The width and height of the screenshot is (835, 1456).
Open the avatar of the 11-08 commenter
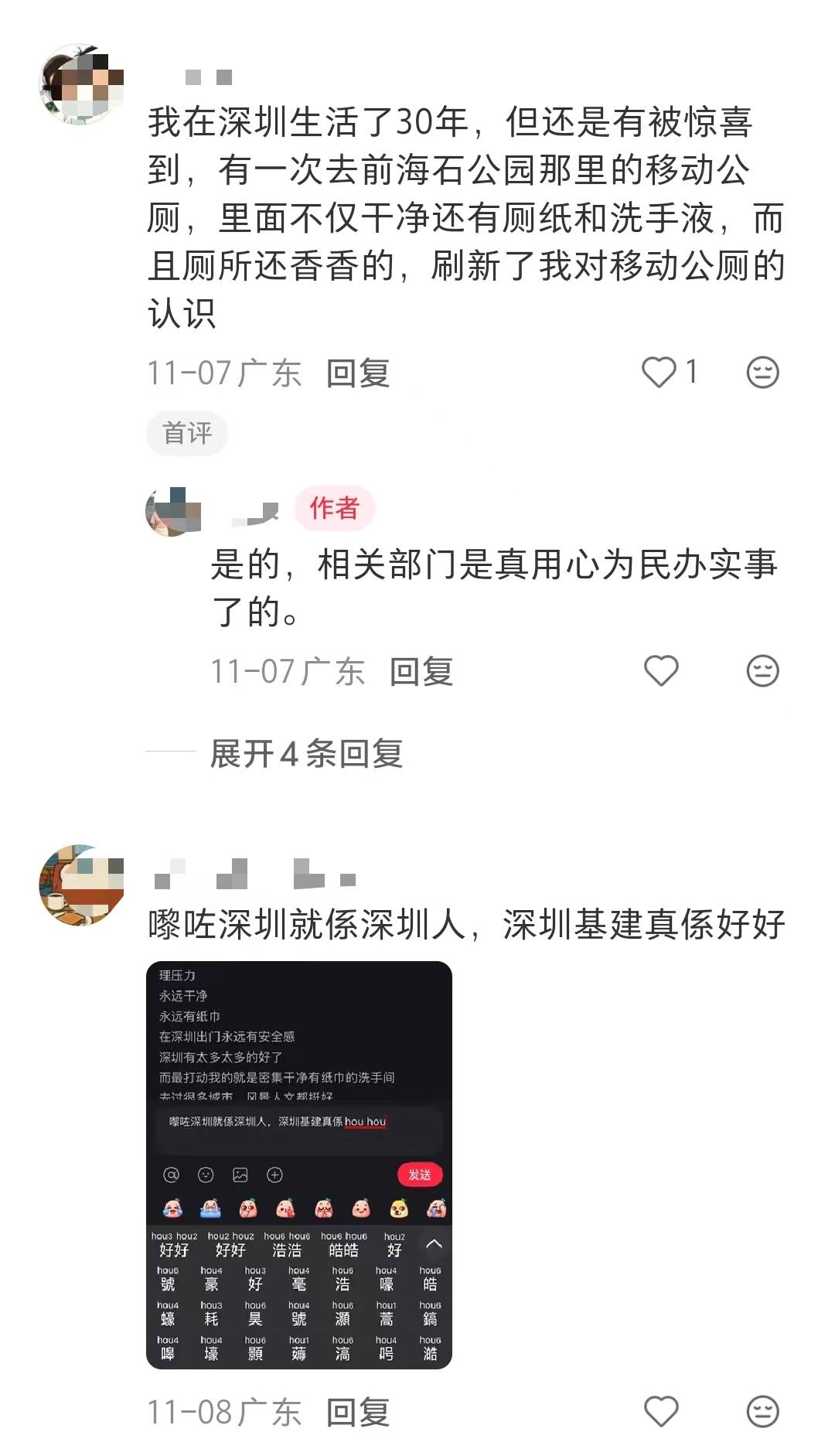pyautogui.click(x=81, y=885)
